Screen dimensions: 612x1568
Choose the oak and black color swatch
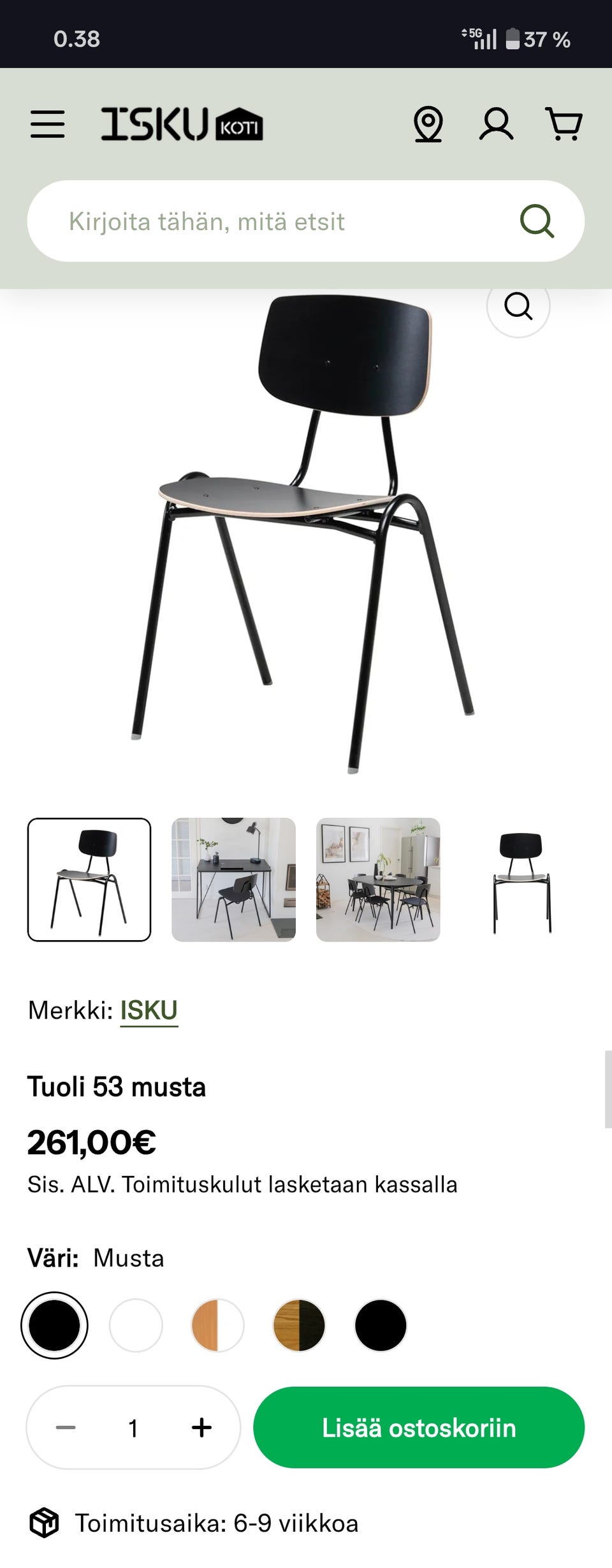tap(299, 1325)
